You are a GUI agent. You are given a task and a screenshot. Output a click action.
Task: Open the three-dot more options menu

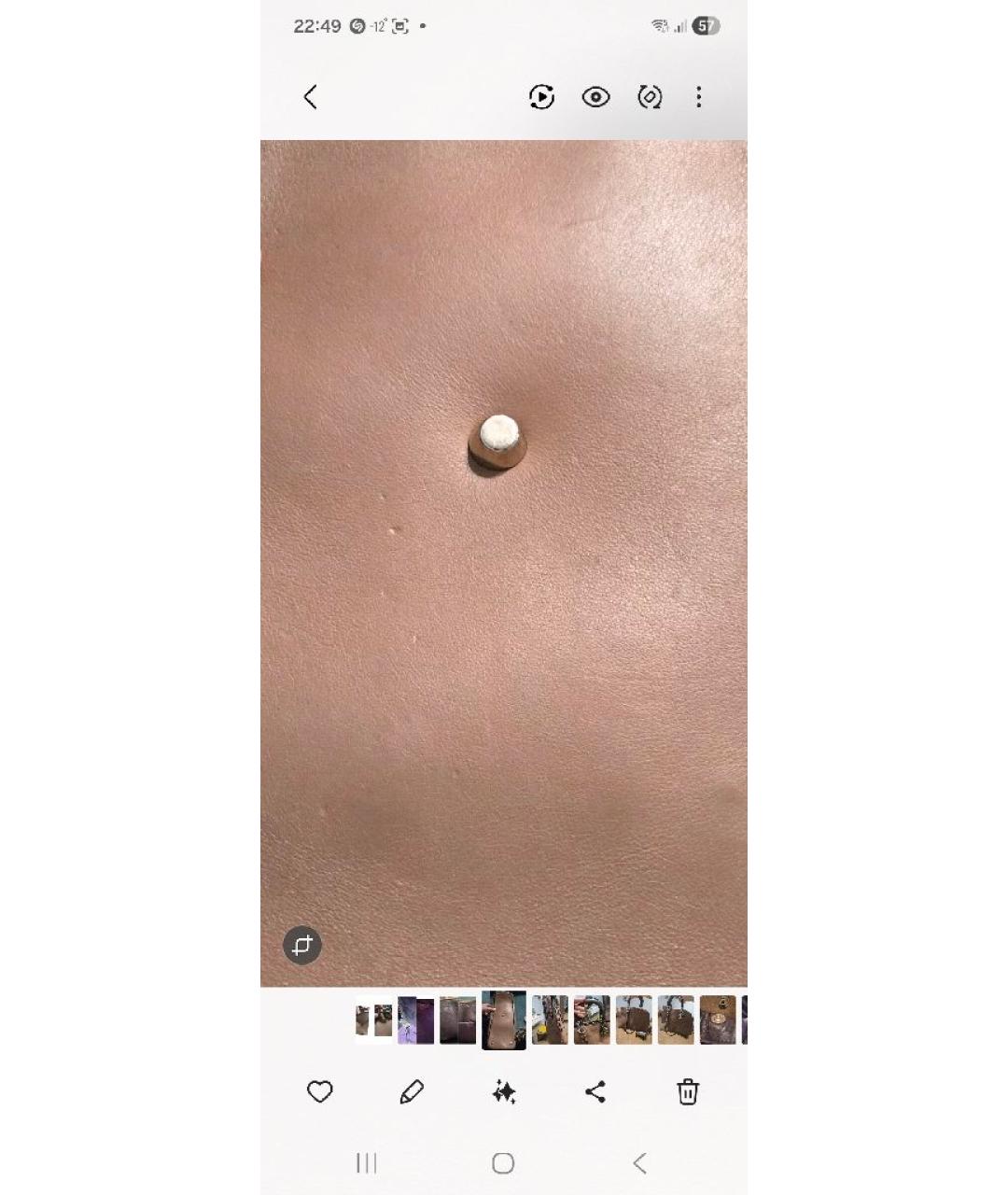click(698, 97)
